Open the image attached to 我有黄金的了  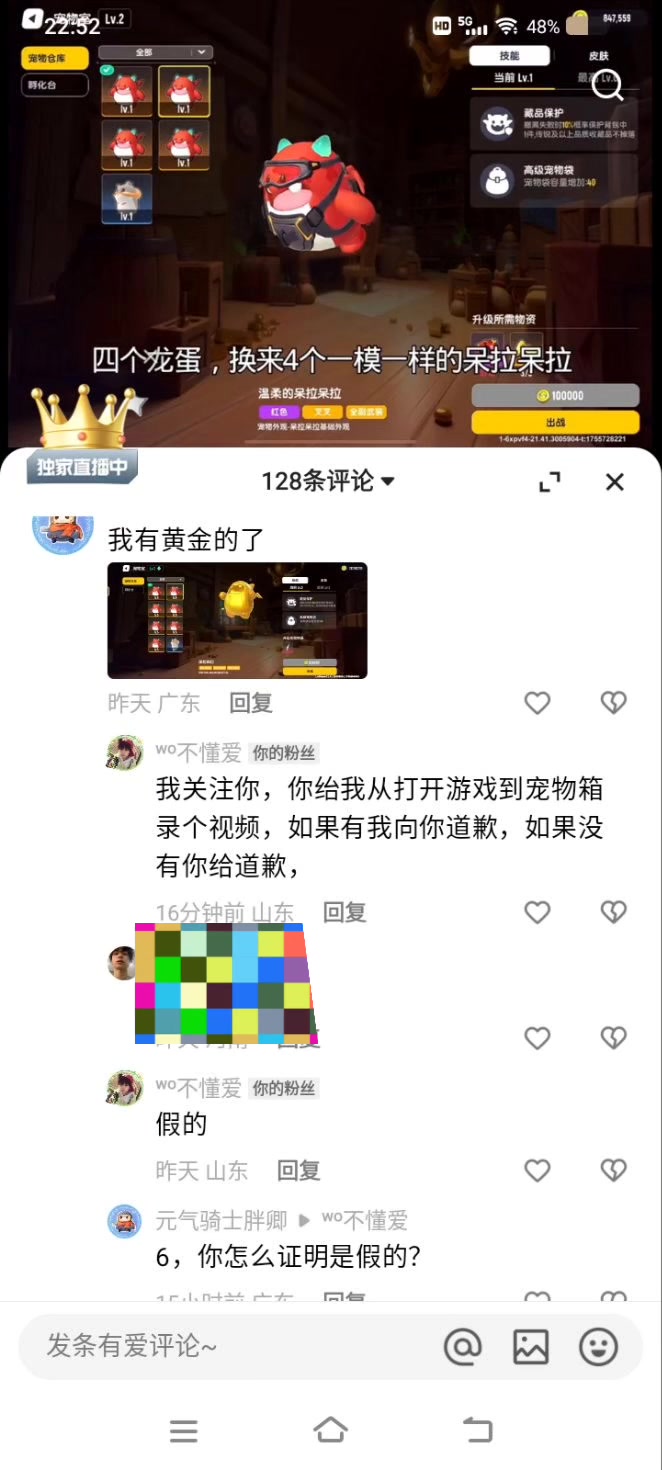click(x=237, y=621)
